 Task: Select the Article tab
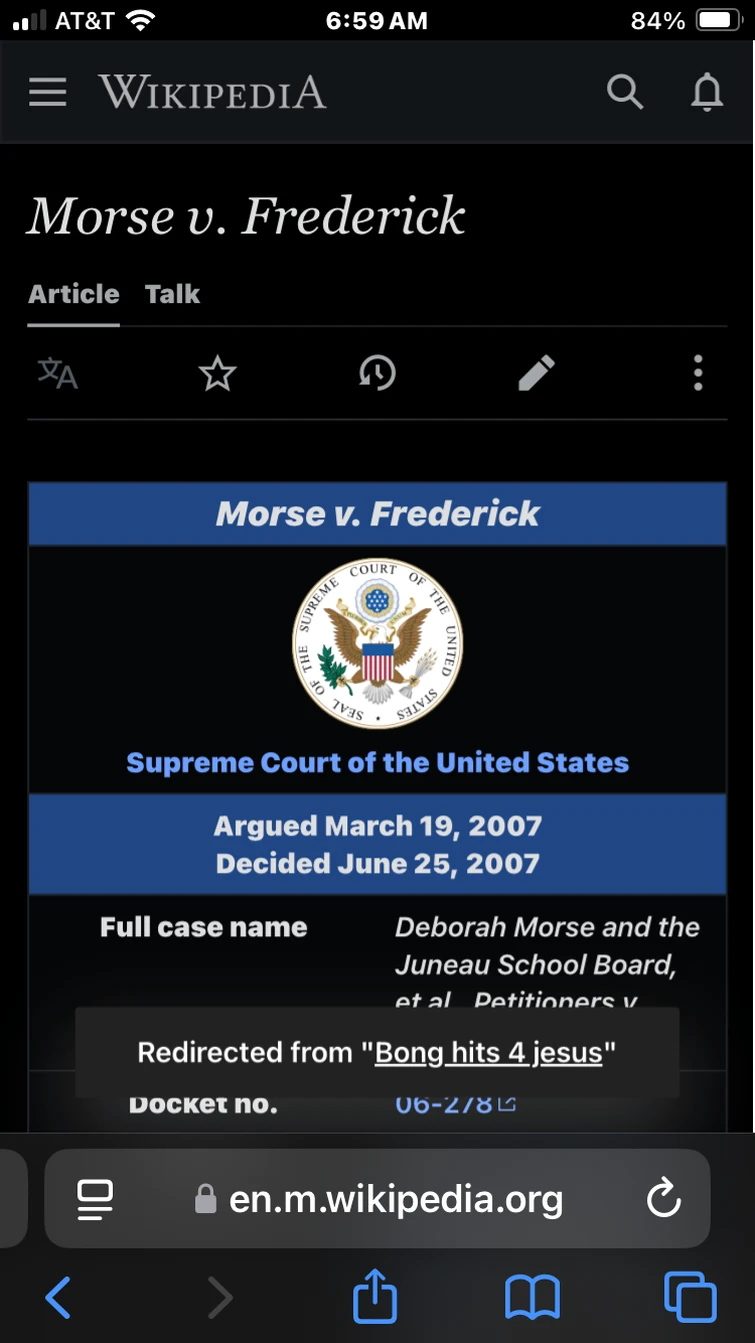click(74, 294)
